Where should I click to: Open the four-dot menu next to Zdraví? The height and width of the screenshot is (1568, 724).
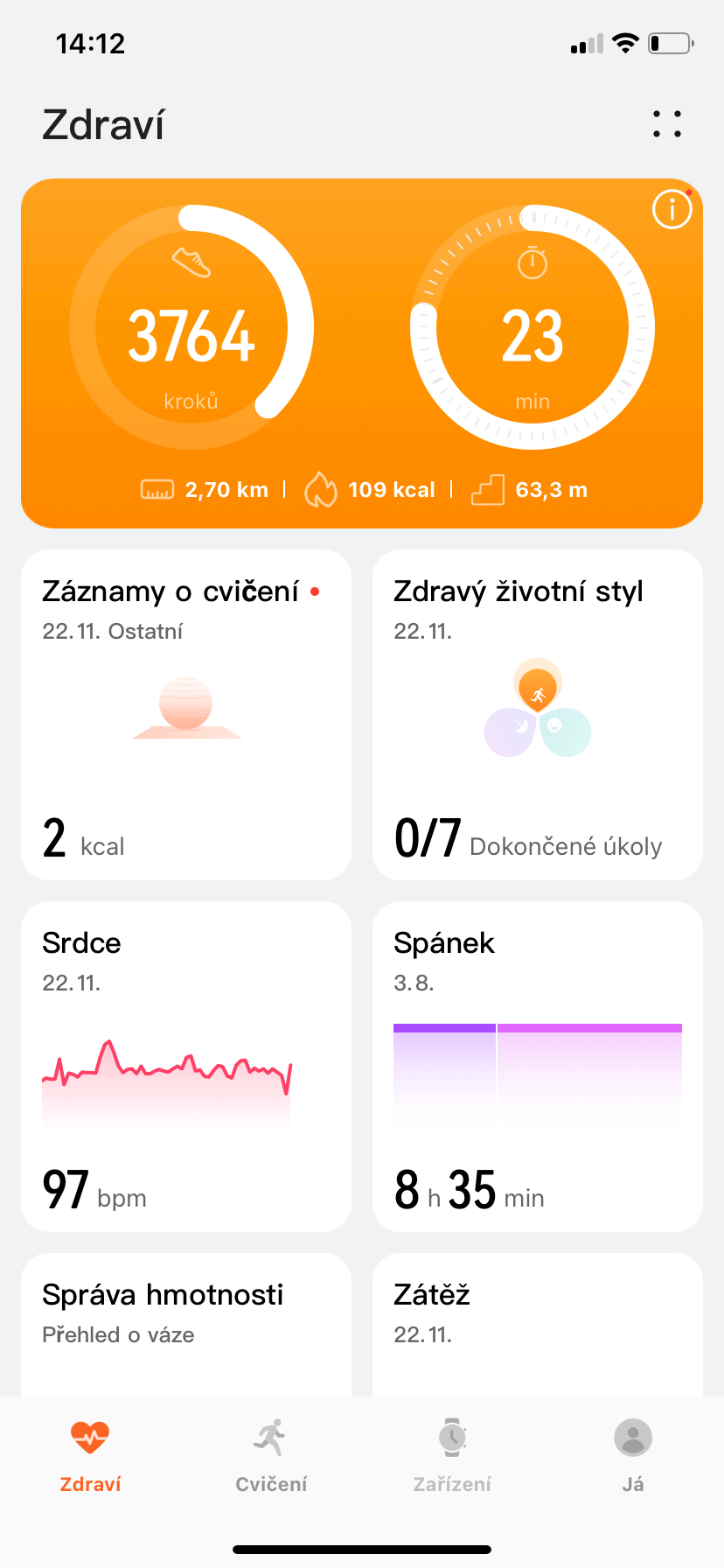pyautogui.click(x=666, y=124)
